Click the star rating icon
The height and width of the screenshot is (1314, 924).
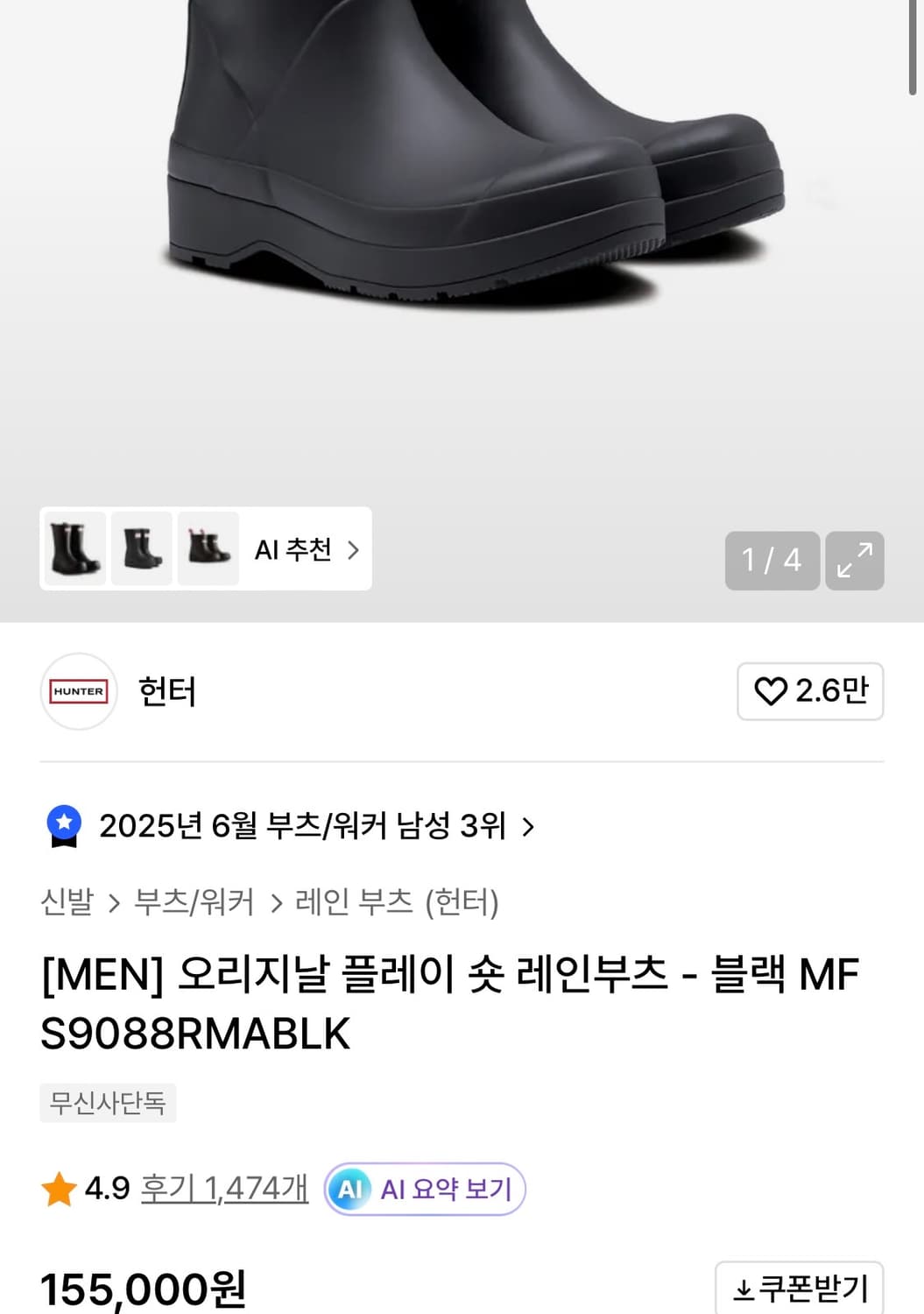[60, 1189]
